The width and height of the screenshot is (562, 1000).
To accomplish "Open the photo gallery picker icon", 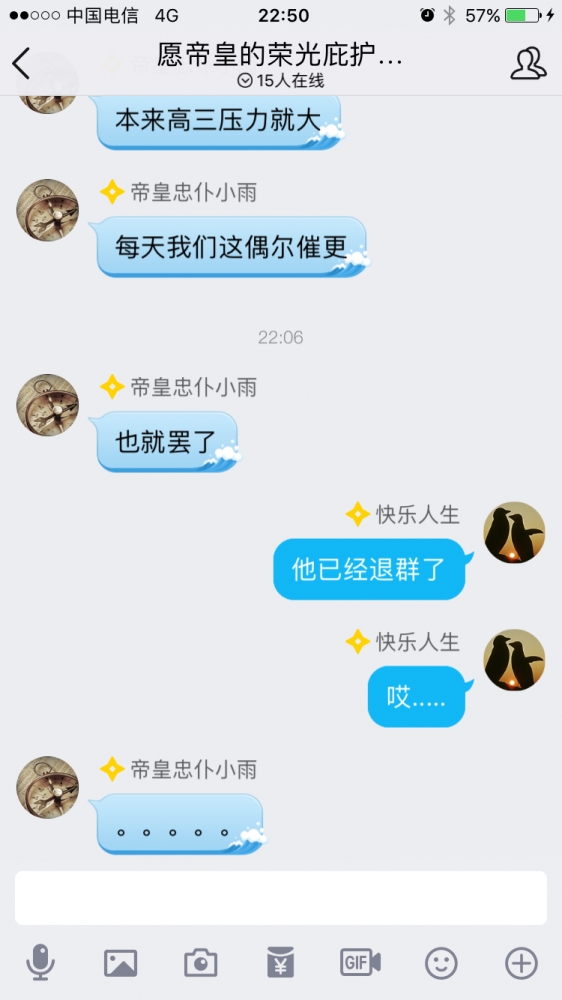I will (121, 963).
